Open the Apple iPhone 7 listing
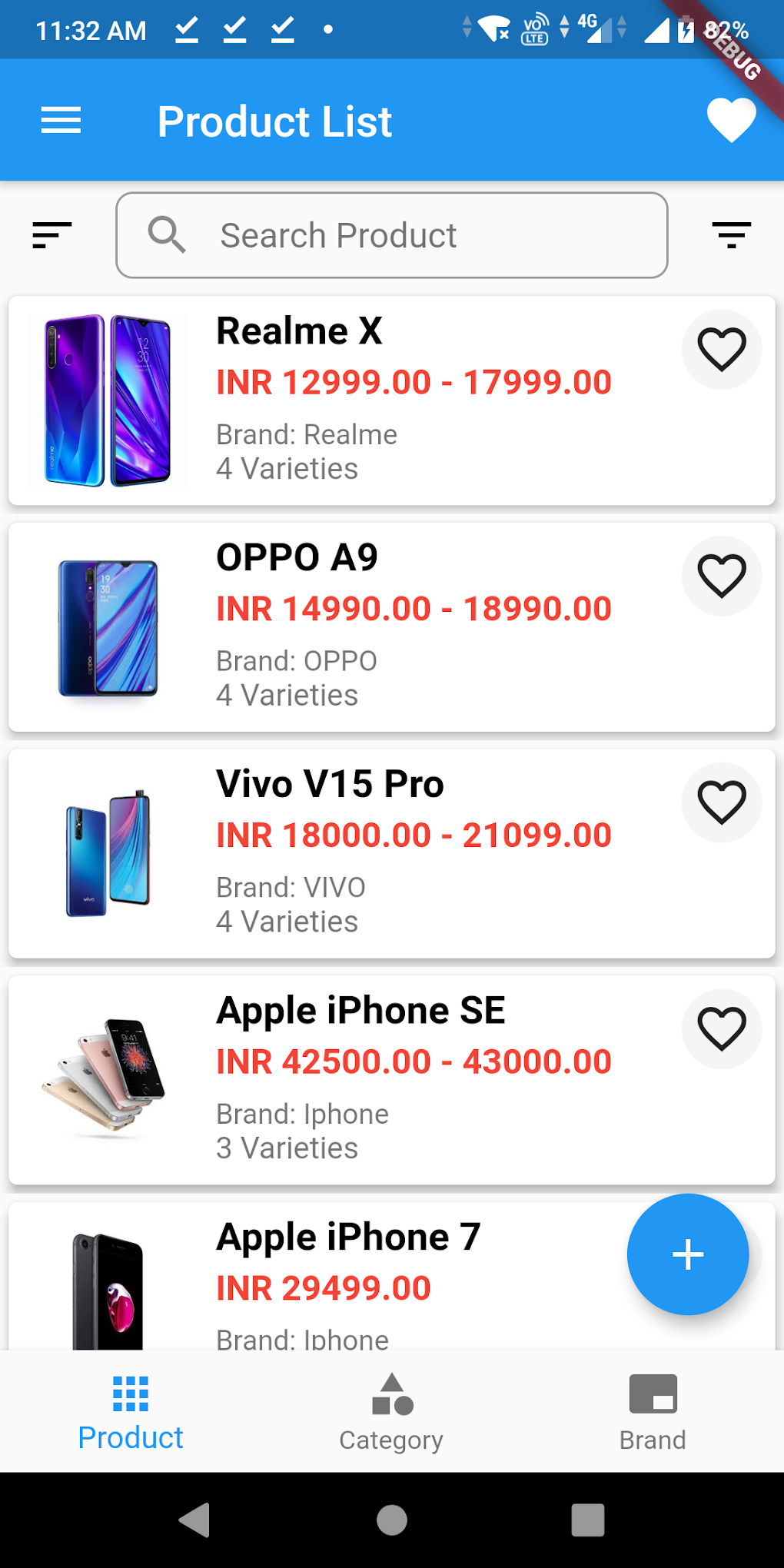784x1568 pixels. [x=346, y=1236]
